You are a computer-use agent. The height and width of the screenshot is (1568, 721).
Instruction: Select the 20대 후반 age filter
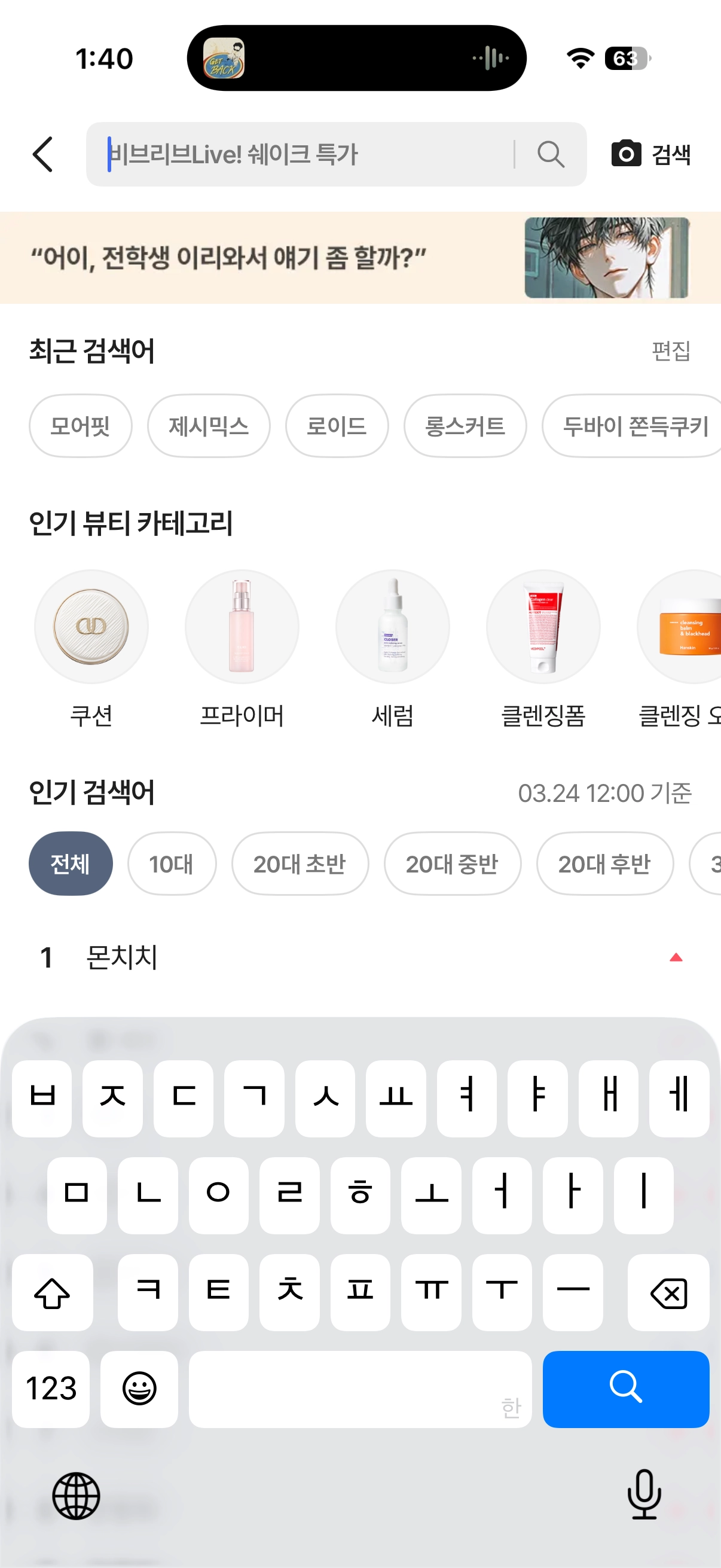(x=604, y=864)
